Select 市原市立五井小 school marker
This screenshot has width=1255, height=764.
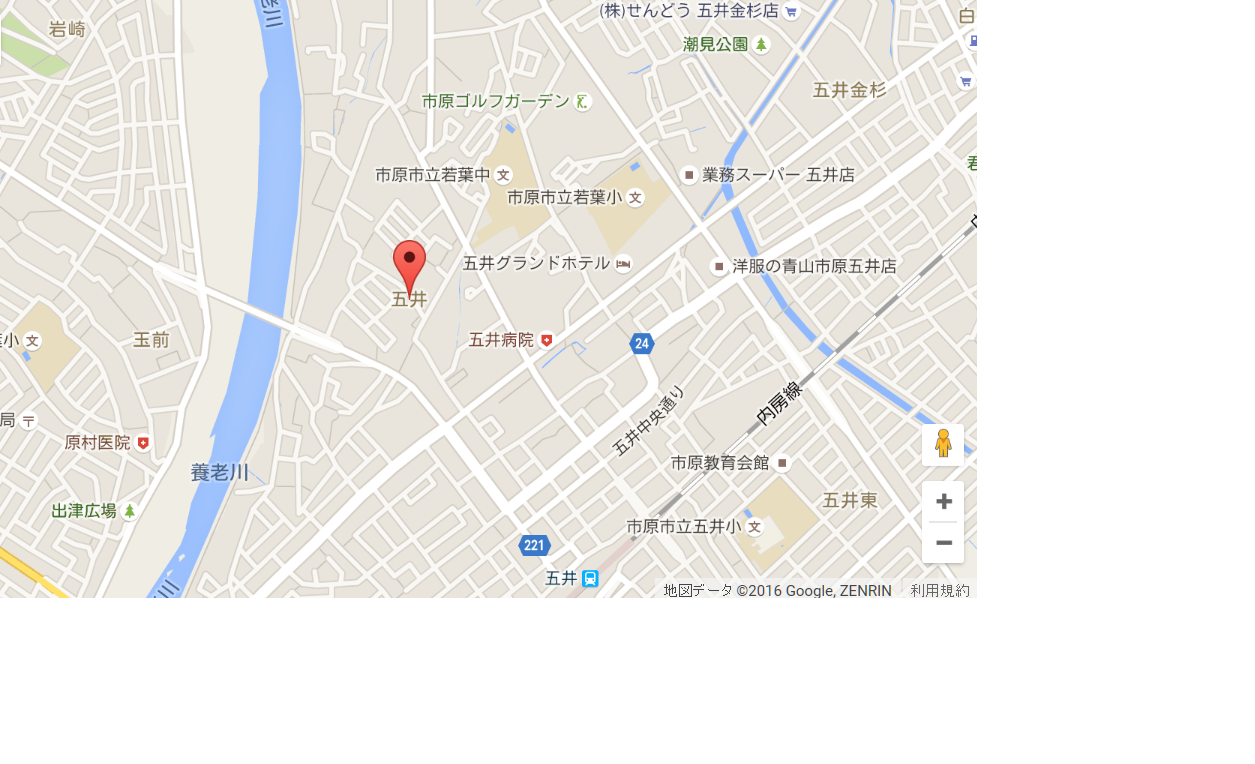point(754,526)
